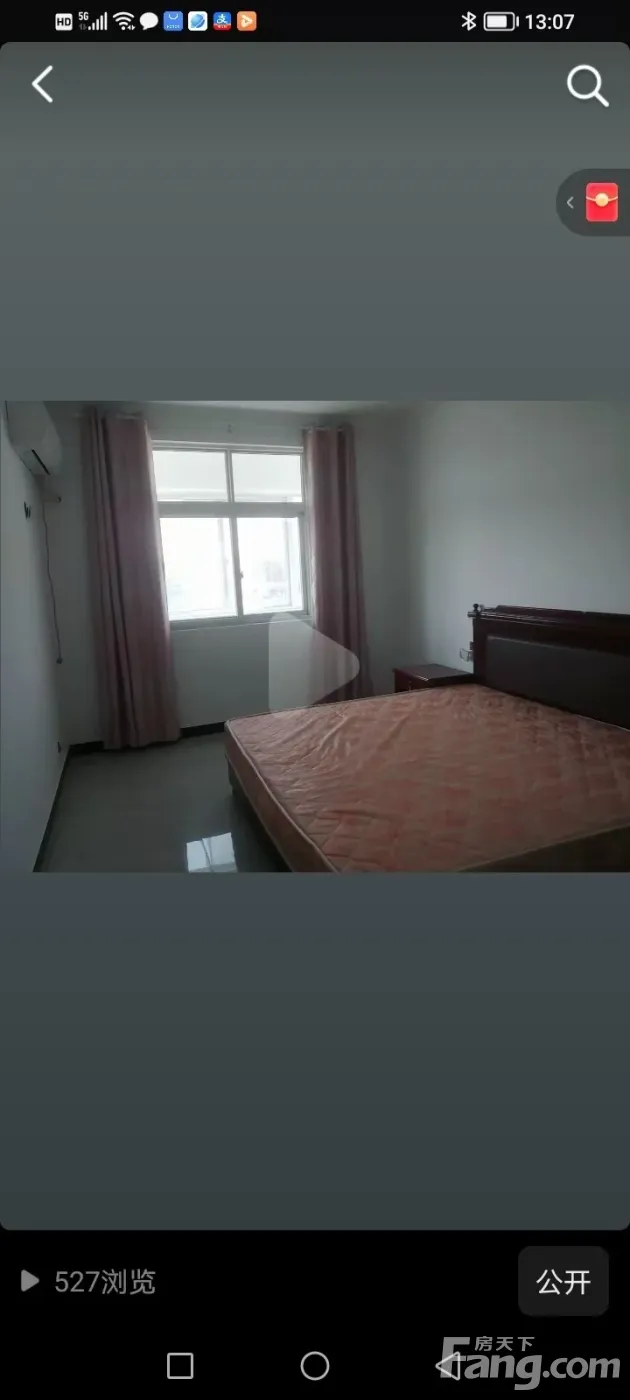Screen dimensions: 630x1400
Task: Go back using the top-left arrow
Action: point(42,85)
